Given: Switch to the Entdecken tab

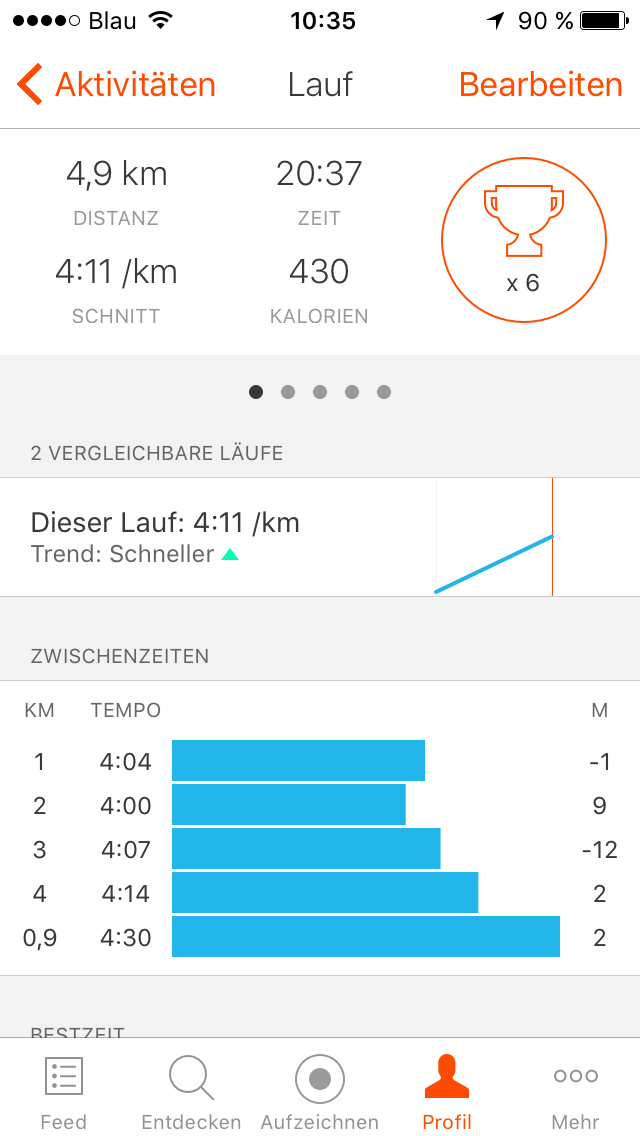Looking at the screenshot, I should coord(191,1092).
